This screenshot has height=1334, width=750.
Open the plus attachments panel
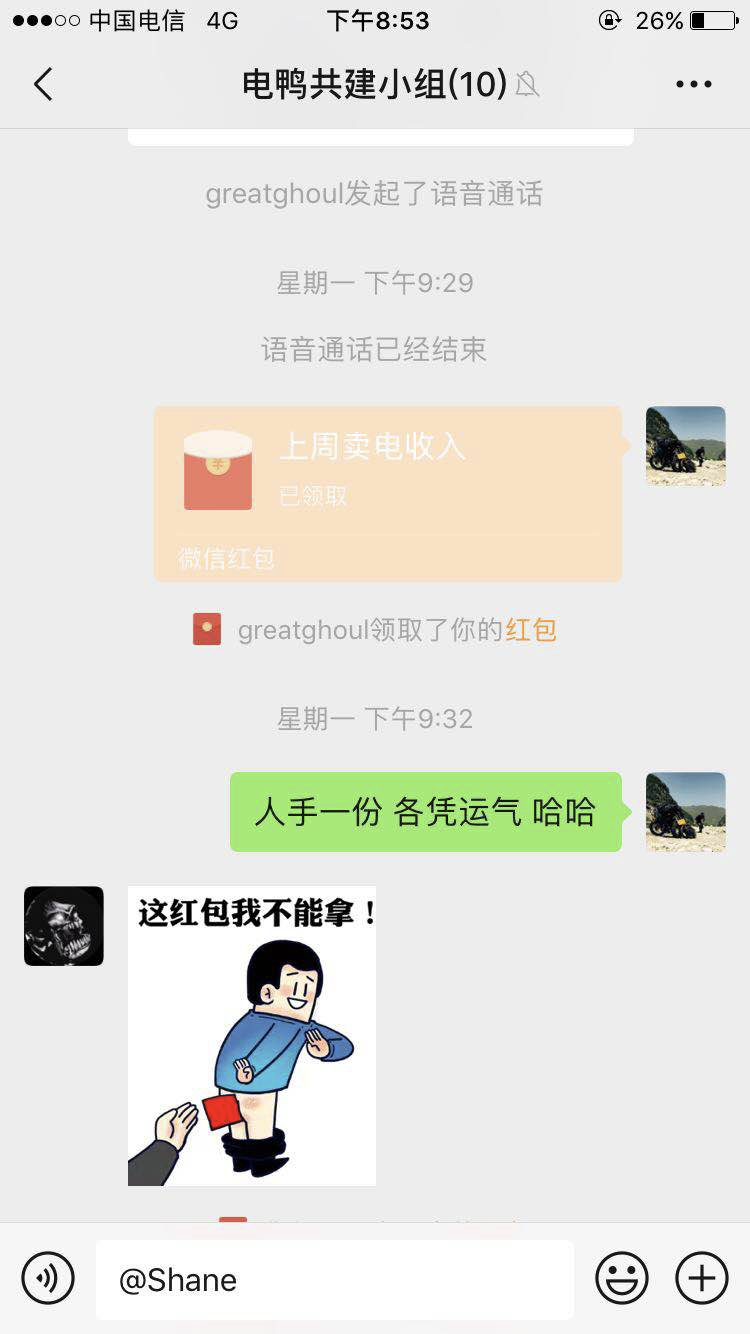(702, 1278)
